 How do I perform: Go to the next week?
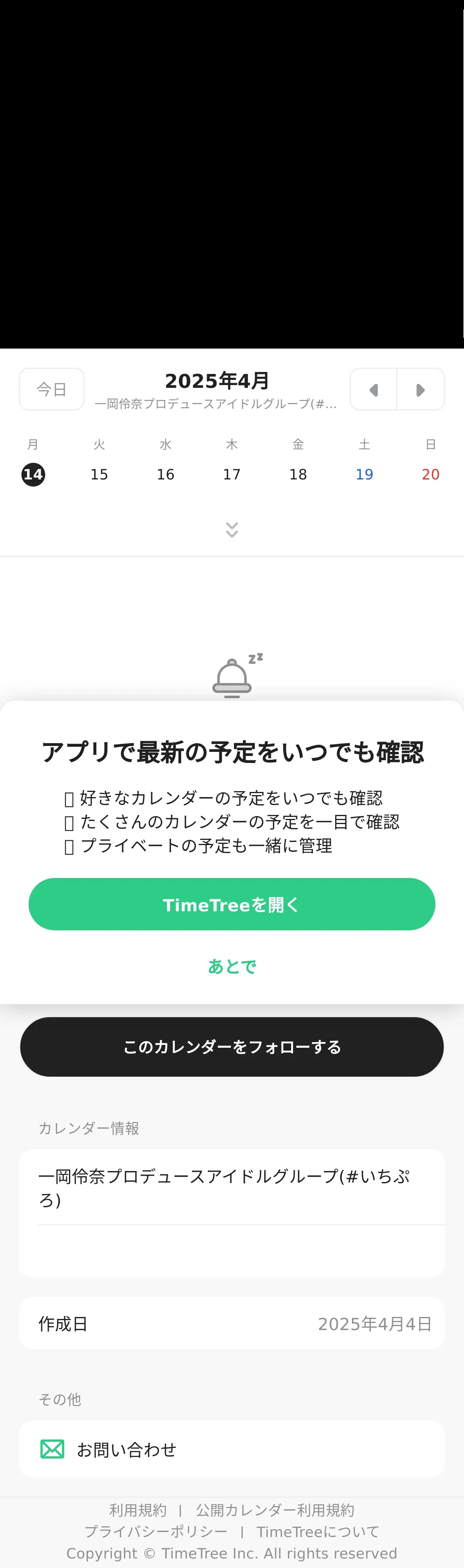click(420, 389)
